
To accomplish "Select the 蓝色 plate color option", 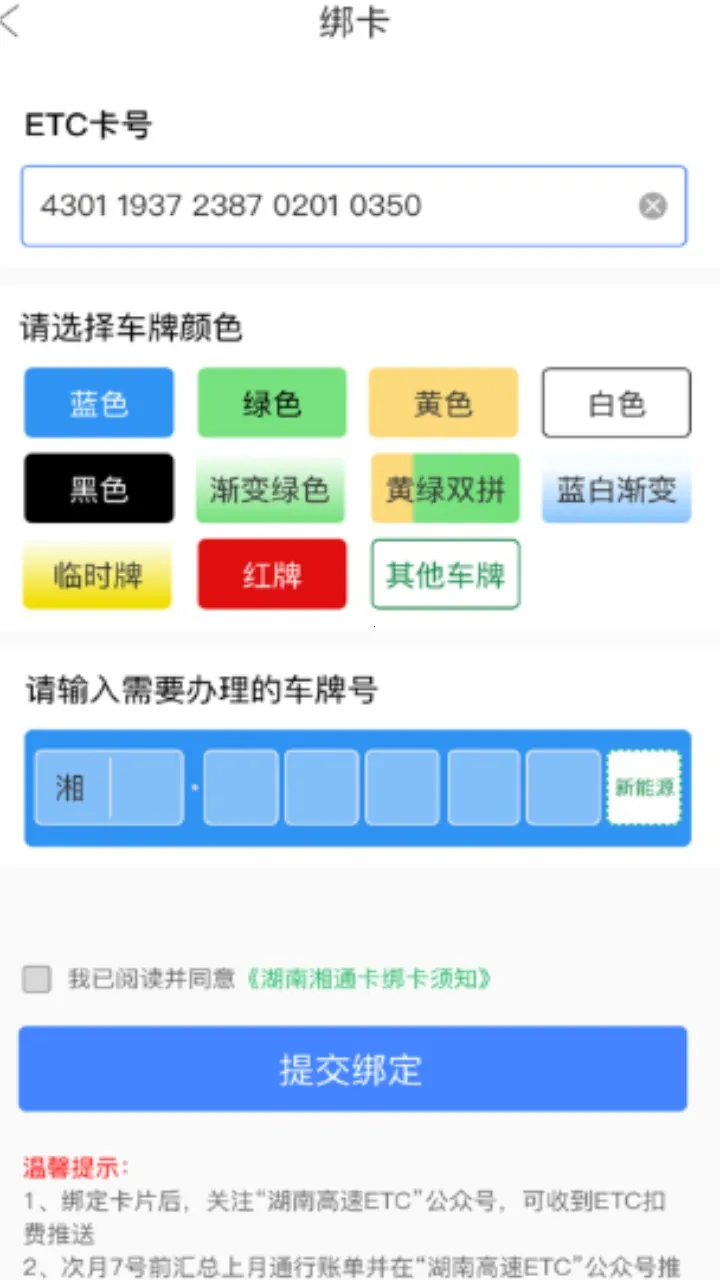I will coord(98,403).
